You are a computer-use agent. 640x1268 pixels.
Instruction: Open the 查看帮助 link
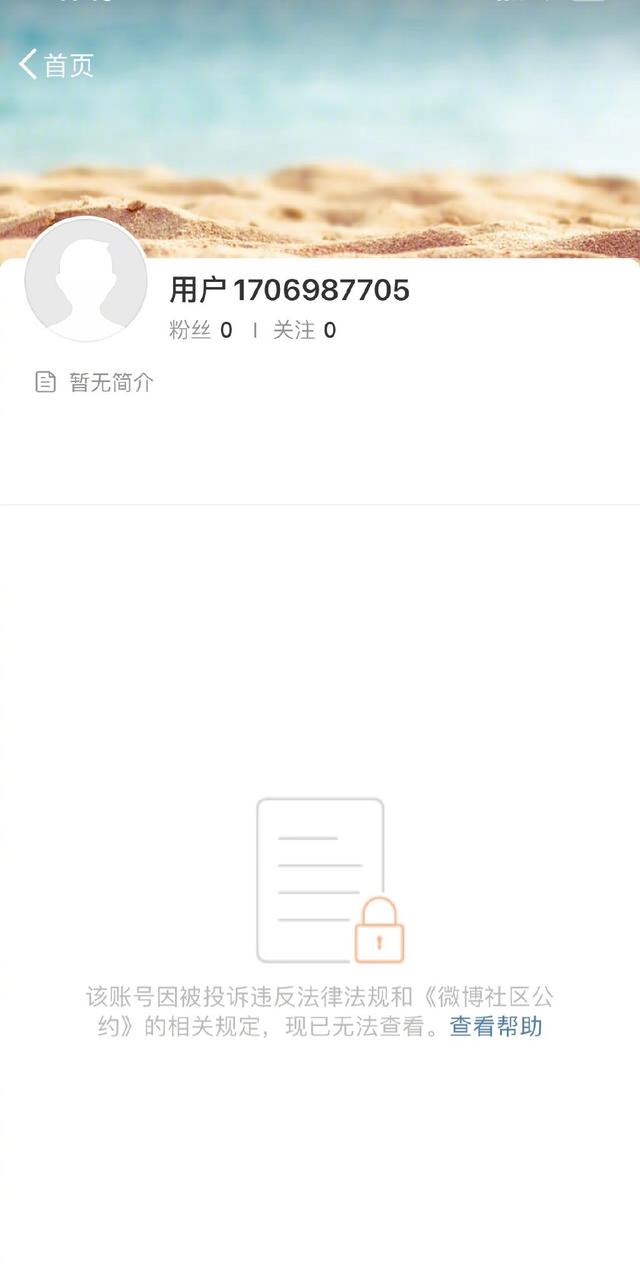point(496,1026)
